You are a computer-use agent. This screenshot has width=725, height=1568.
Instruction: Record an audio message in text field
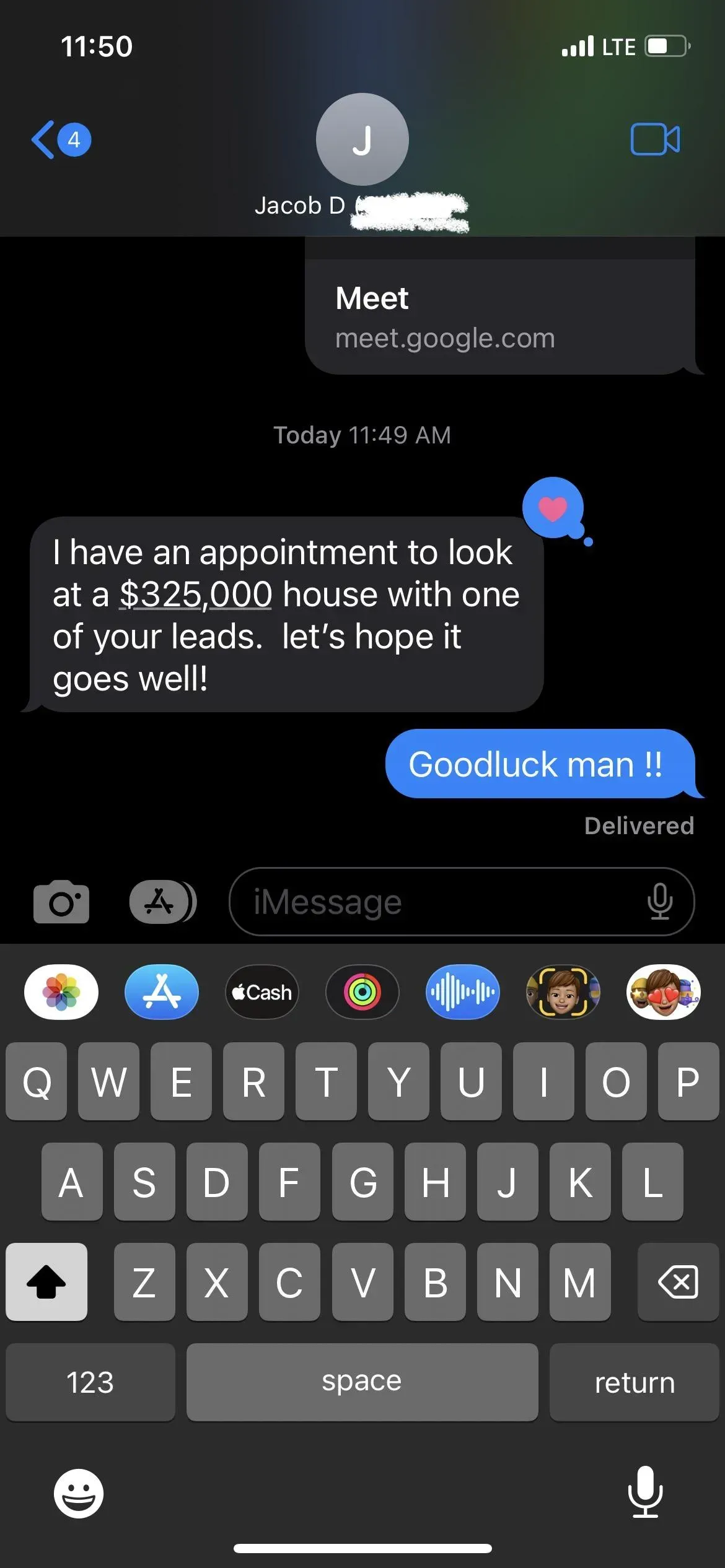point(659,902)
